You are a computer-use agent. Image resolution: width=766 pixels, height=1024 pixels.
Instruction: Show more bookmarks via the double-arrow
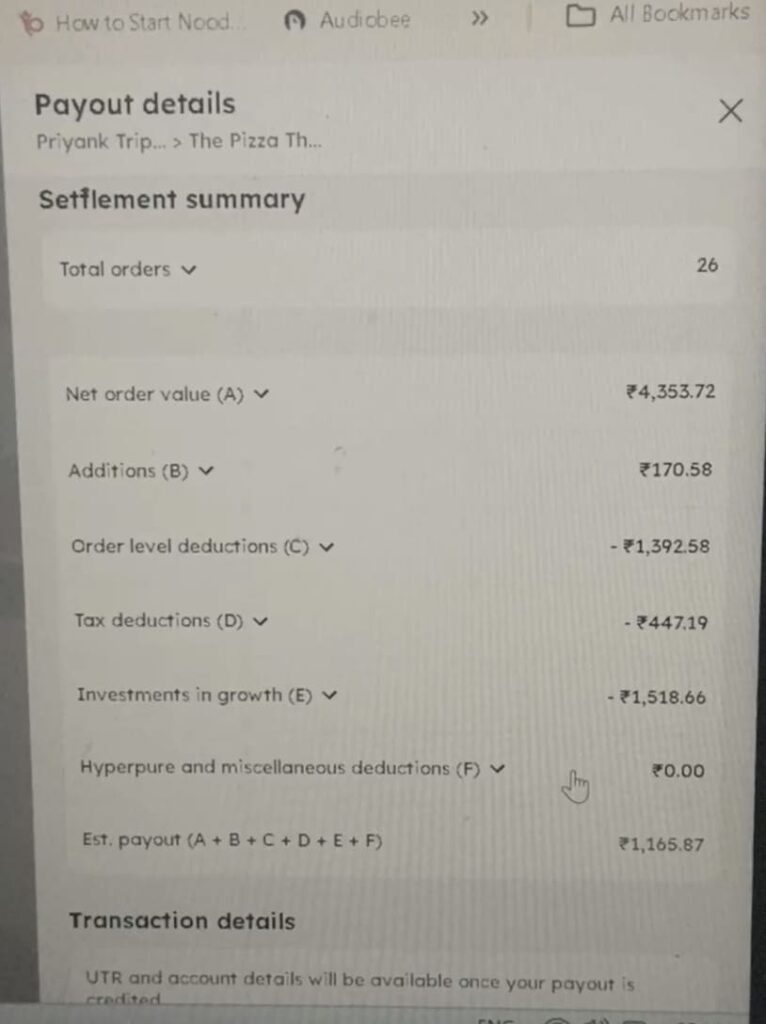click(x=480, y=19)
